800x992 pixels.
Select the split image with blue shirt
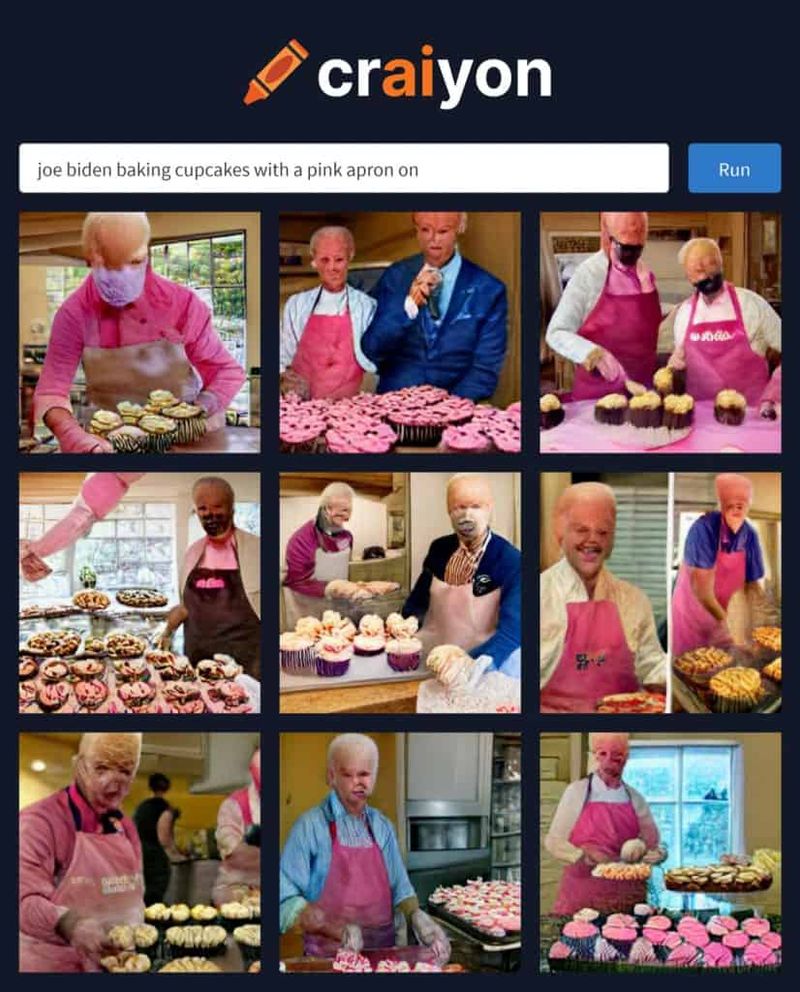(x=660, y=592)
